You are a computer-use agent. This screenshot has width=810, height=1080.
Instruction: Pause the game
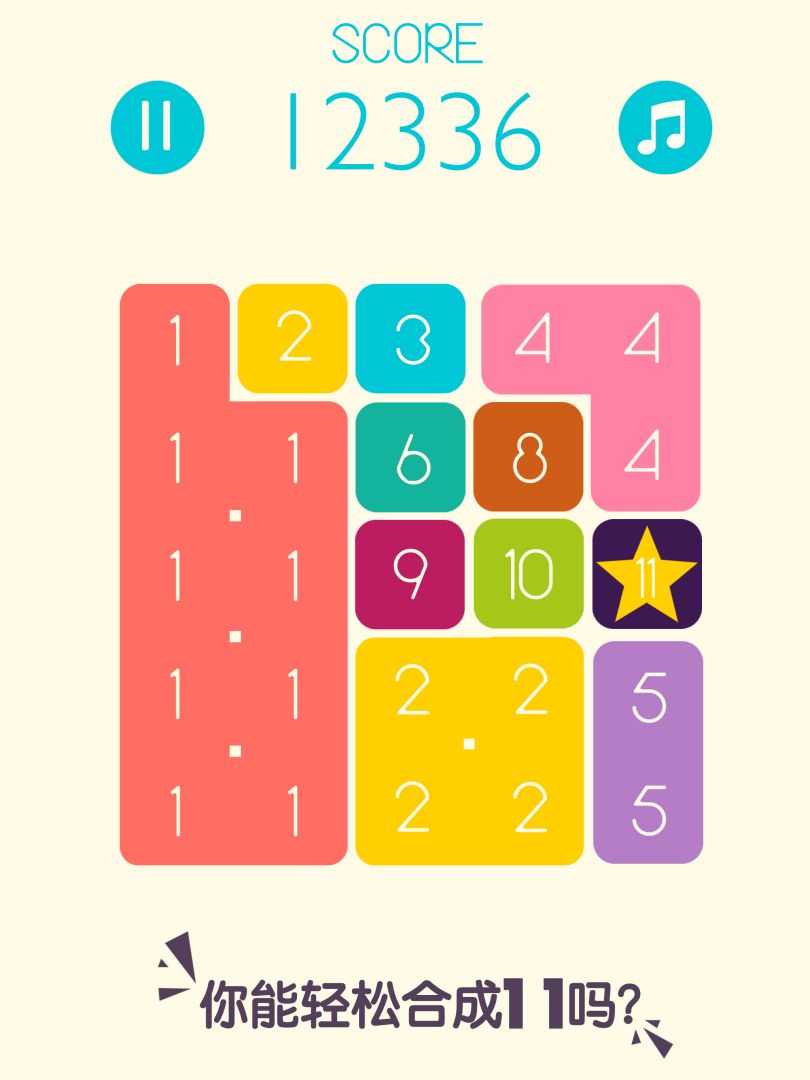tap(157, 128)
